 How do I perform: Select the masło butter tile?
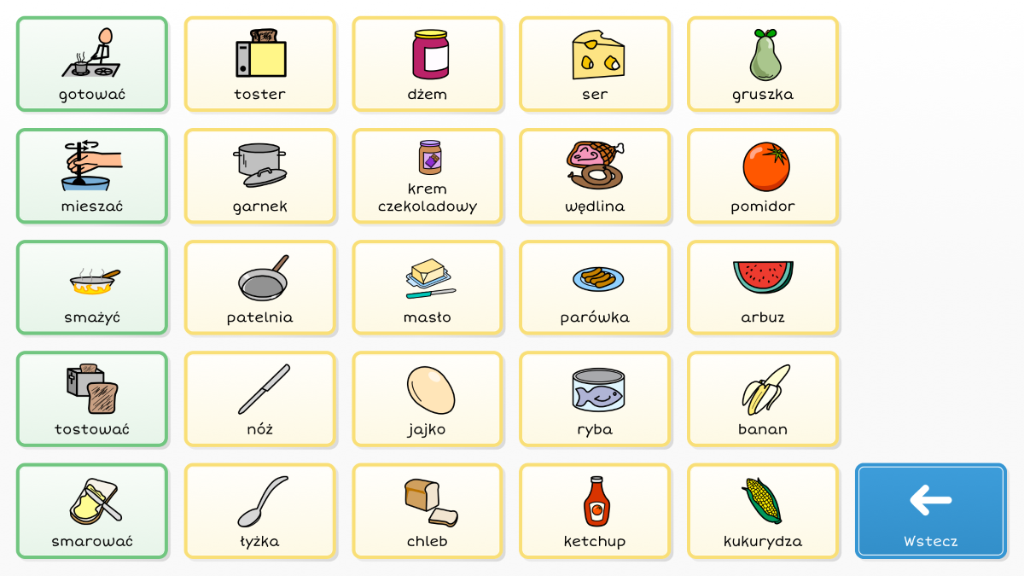click(x=427, y=287)
